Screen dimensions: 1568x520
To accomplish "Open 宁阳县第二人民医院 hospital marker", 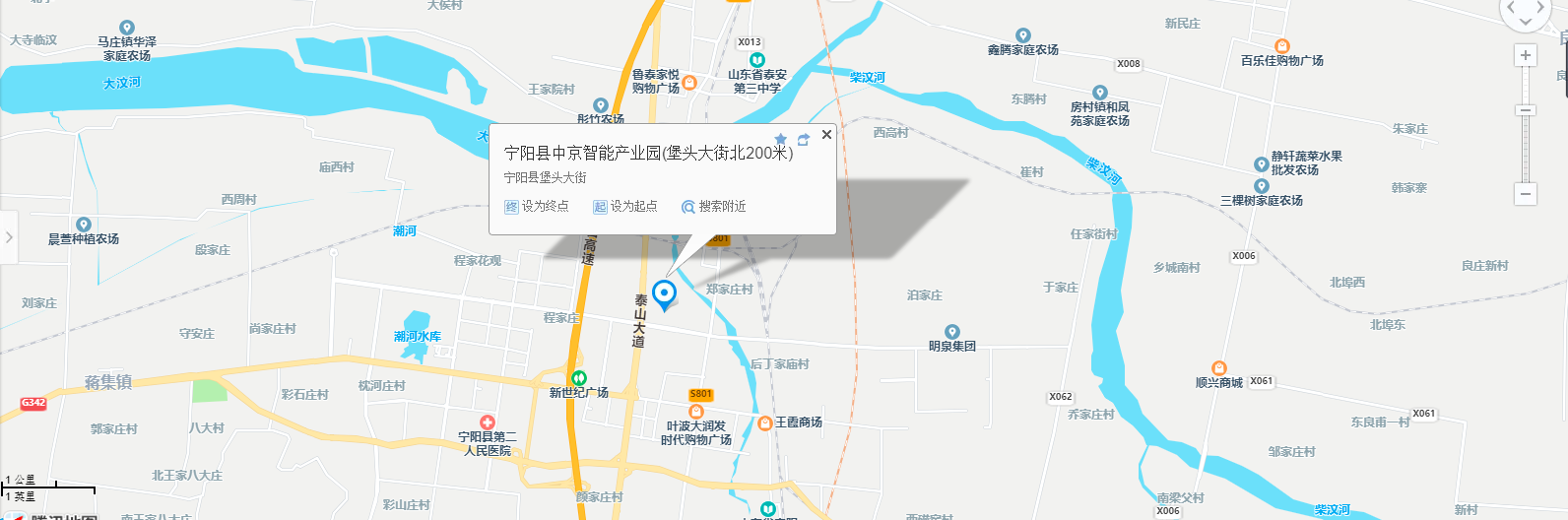I will [487, 422].
